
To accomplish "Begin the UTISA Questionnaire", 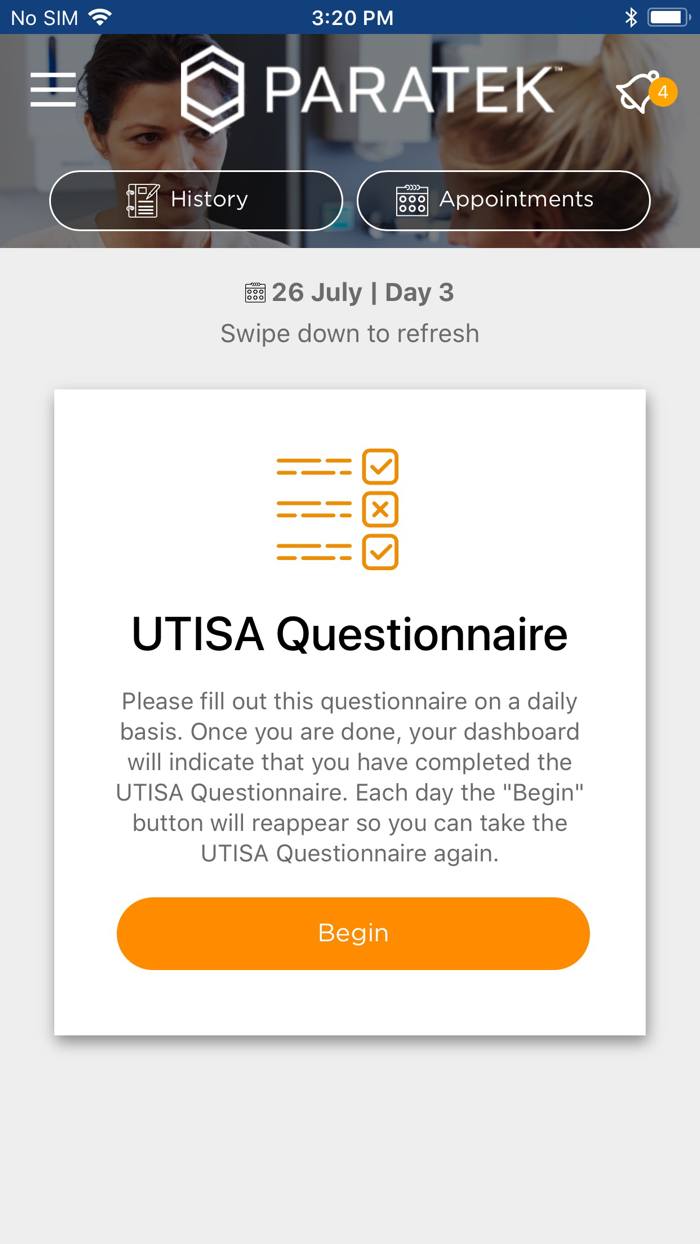I will 353,933.
